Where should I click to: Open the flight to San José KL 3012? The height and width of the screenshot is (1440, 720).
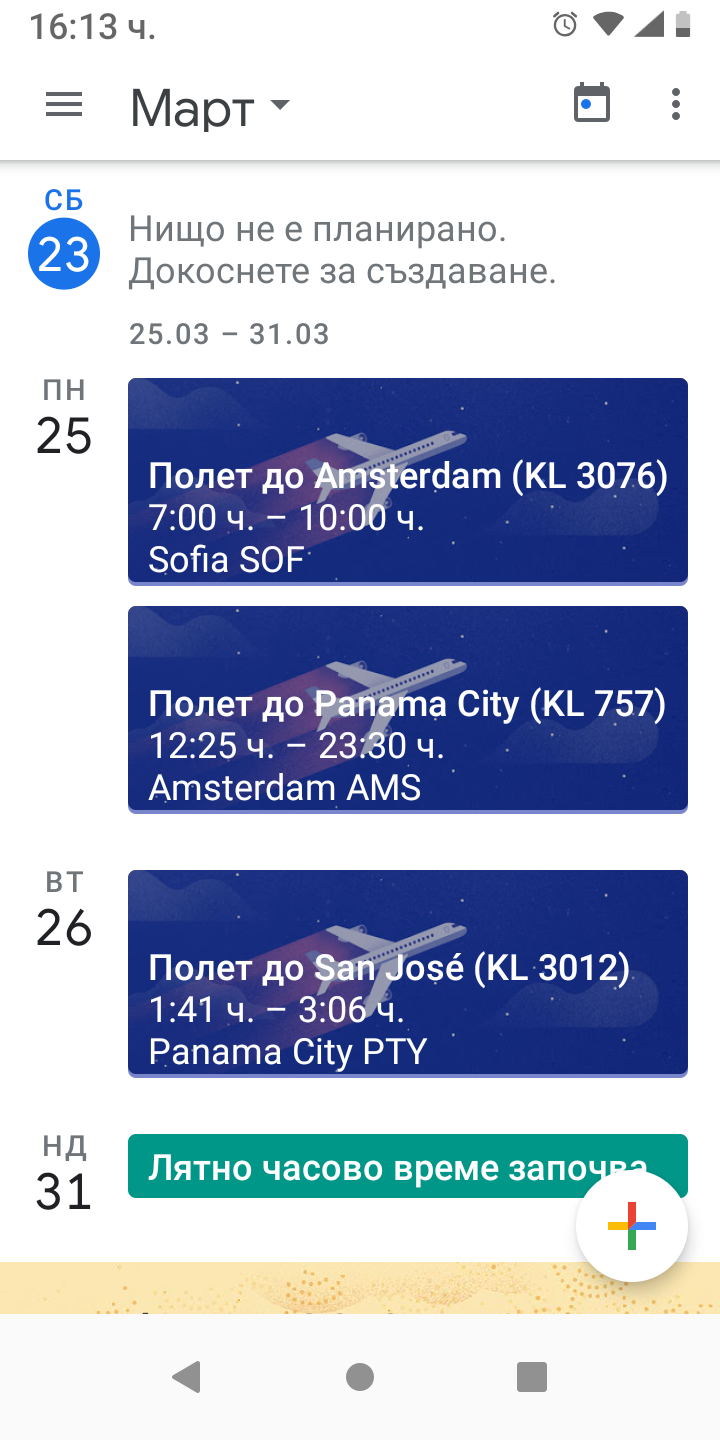408,972
